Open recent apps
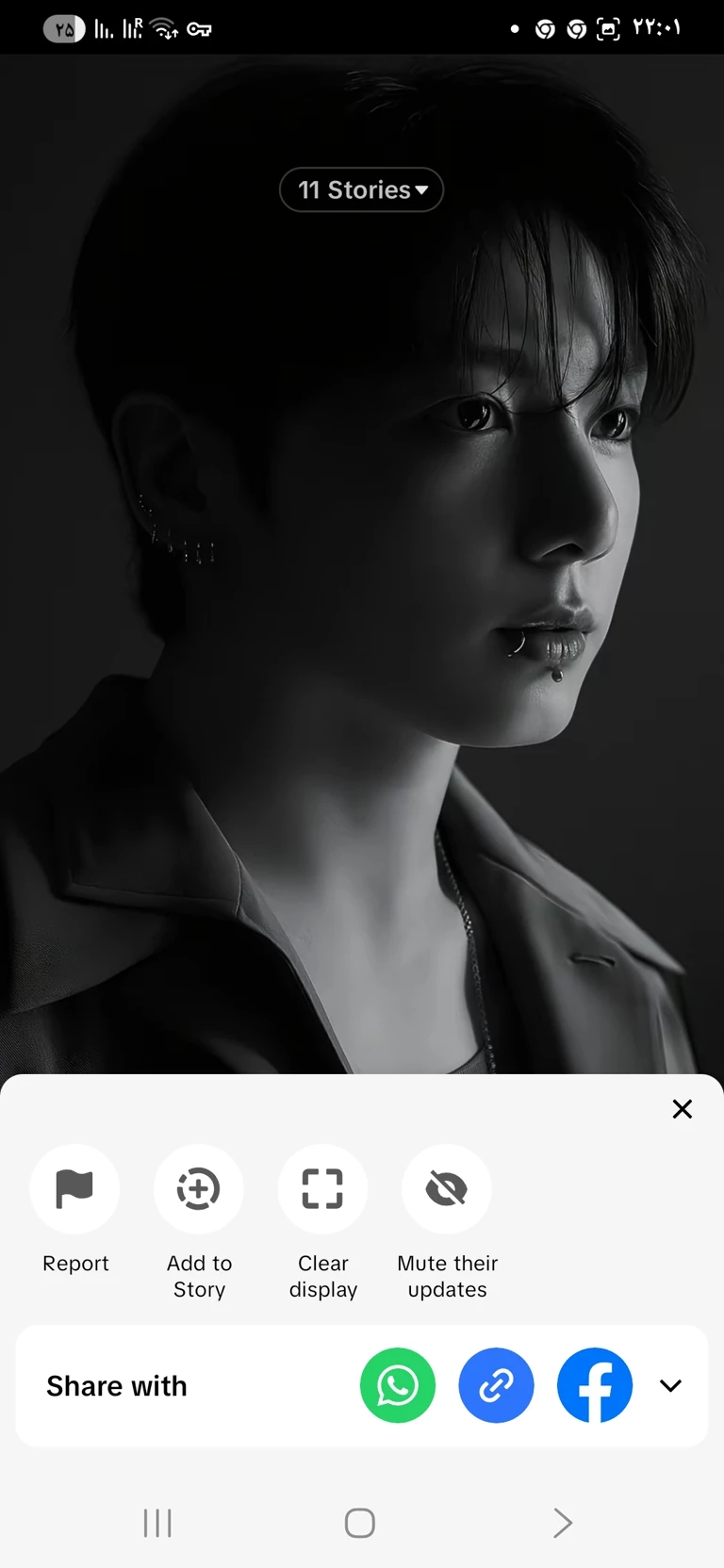 (157, 1523)
